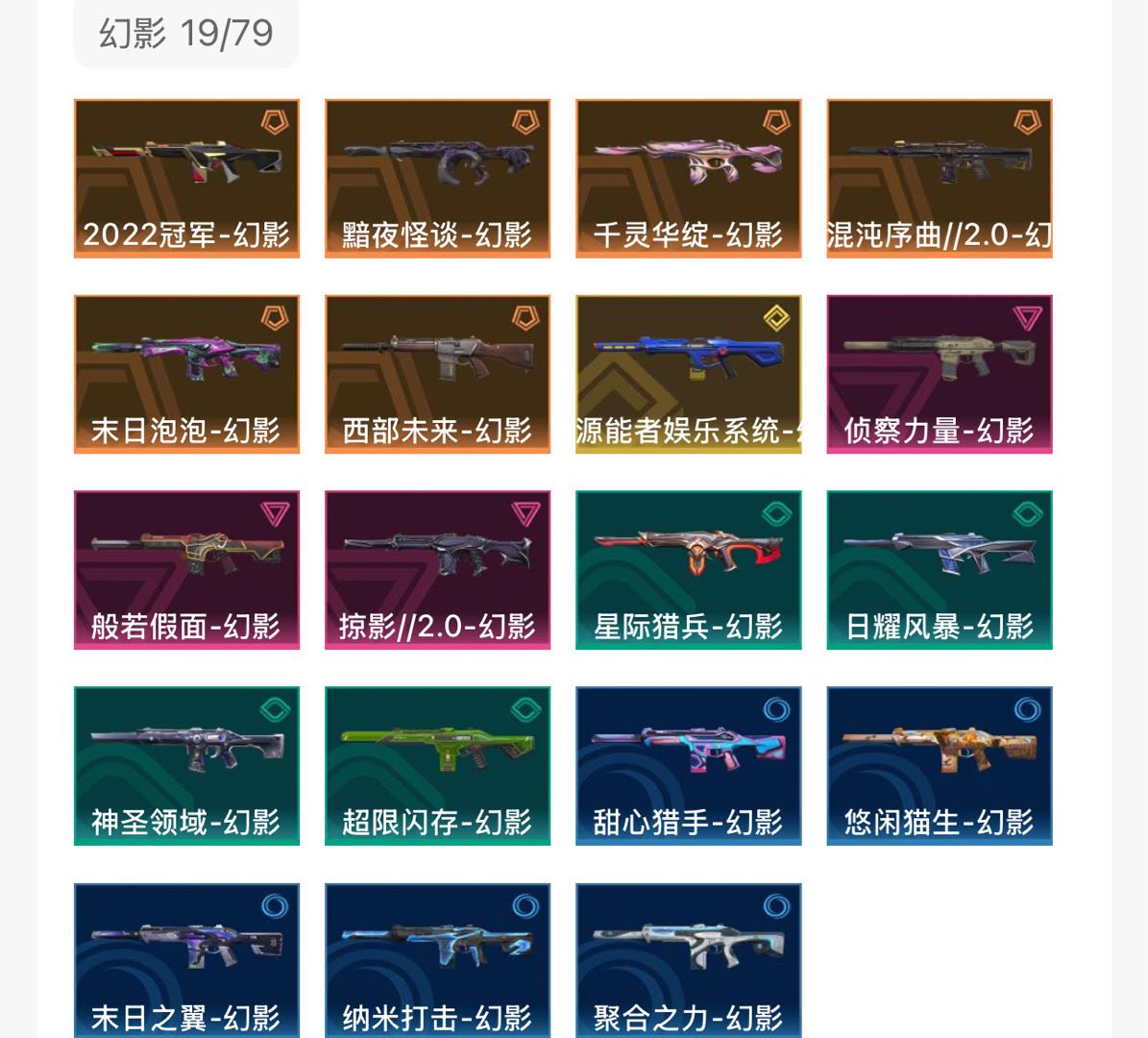This screenshot has width=1148, height=1038.
Task: Open the 2022冠军-幻影 skin card
Action: pos(186,179)
